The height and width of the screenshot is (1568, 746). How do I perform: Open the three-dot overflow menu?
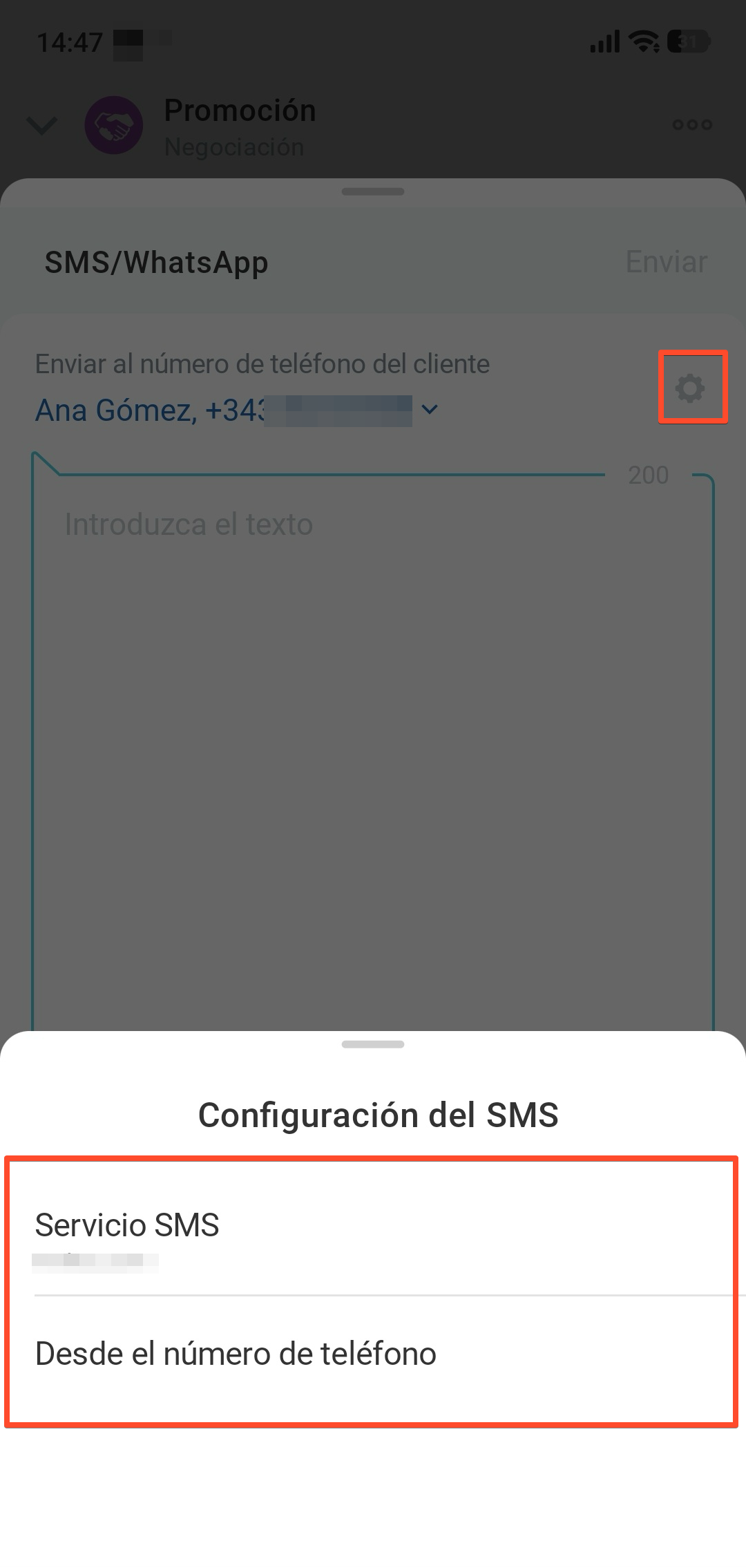692,125
